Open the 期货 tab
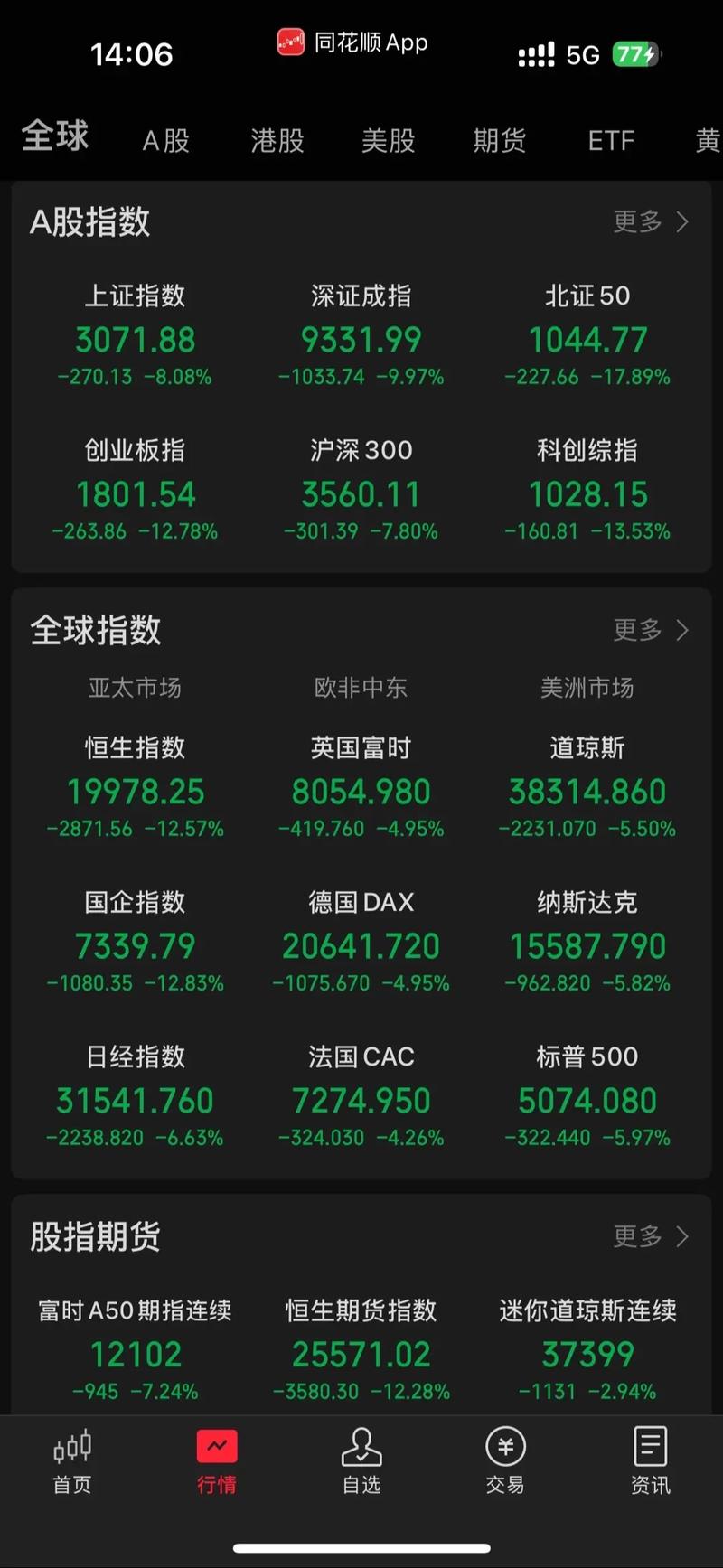This screenshot has height=1568, width=723. (x=499, y=140)
